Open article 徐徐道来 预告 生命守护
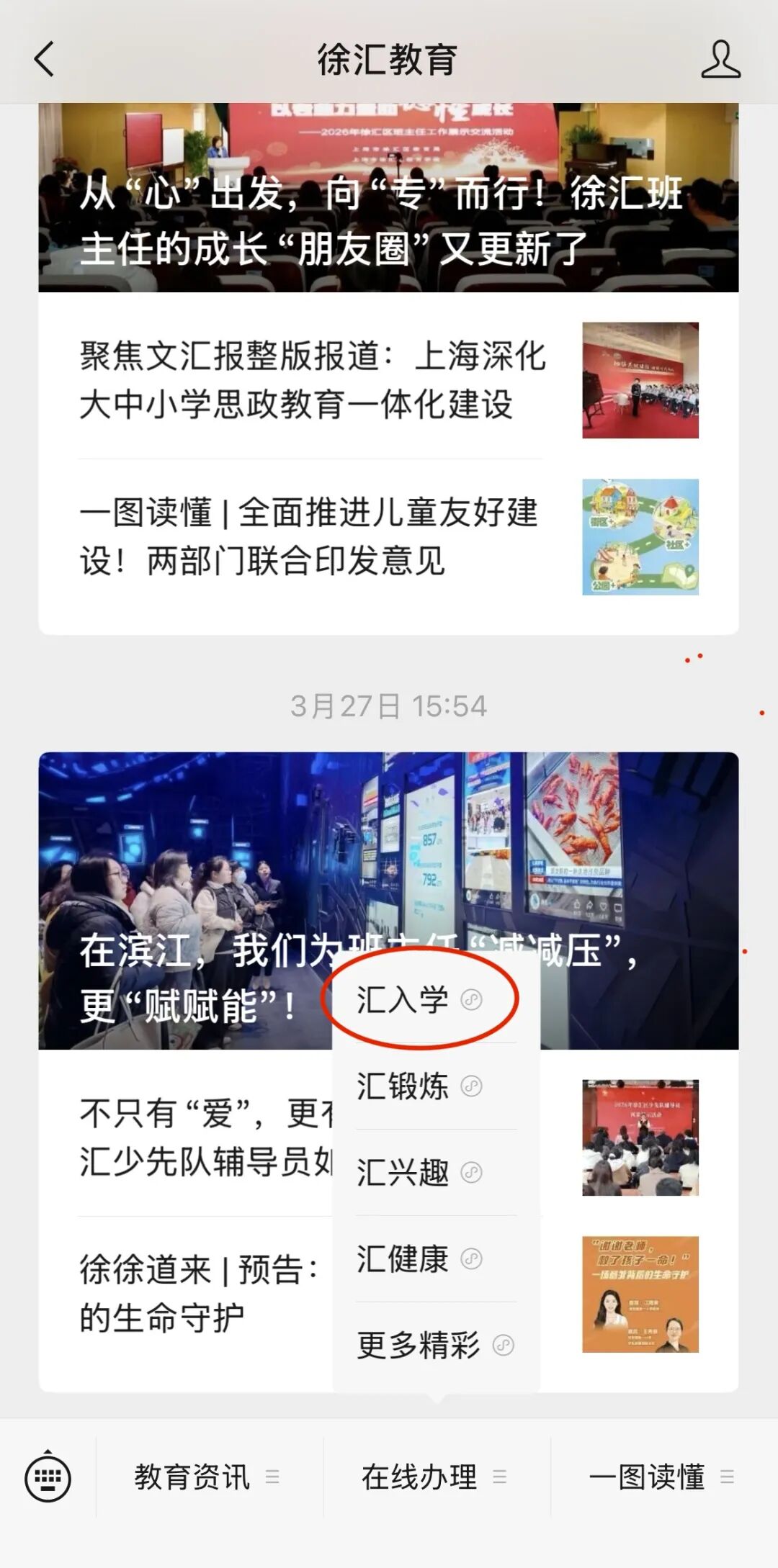This screenshot has height=1568, width=778. click(198, 1294)
